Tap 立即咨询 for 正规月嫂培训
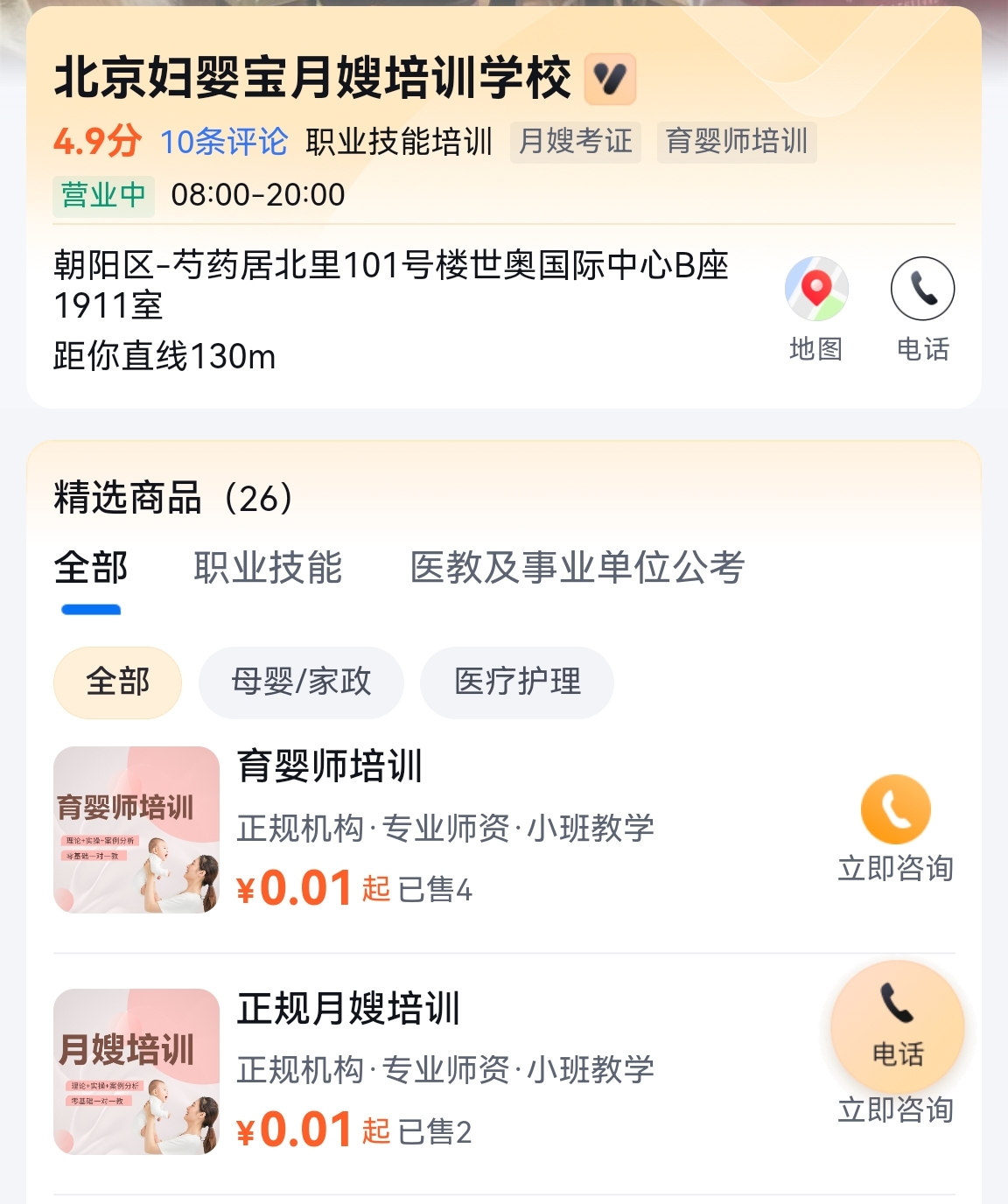 point(895,1111)
